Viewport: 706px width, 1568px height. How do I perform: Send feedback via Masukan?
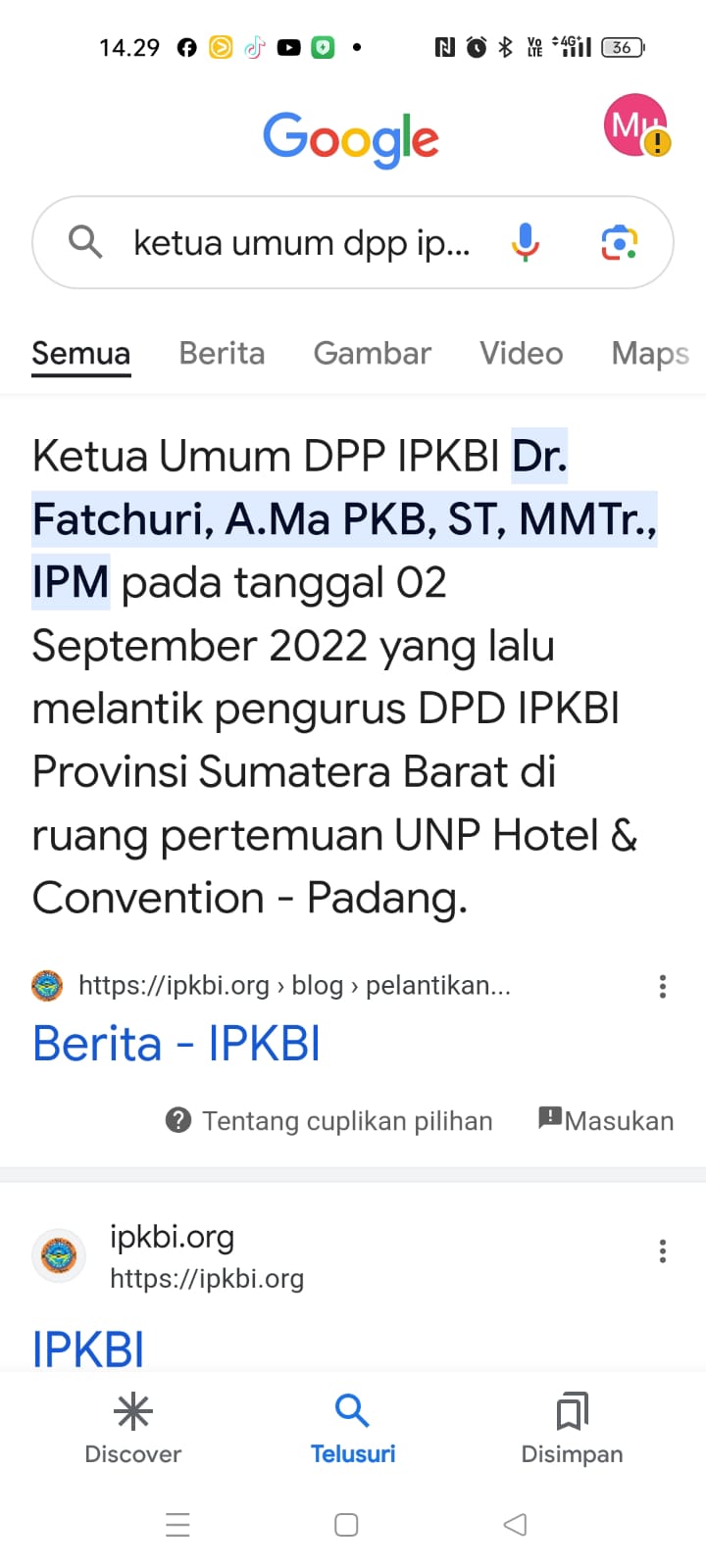click(x=606, y=1120)
